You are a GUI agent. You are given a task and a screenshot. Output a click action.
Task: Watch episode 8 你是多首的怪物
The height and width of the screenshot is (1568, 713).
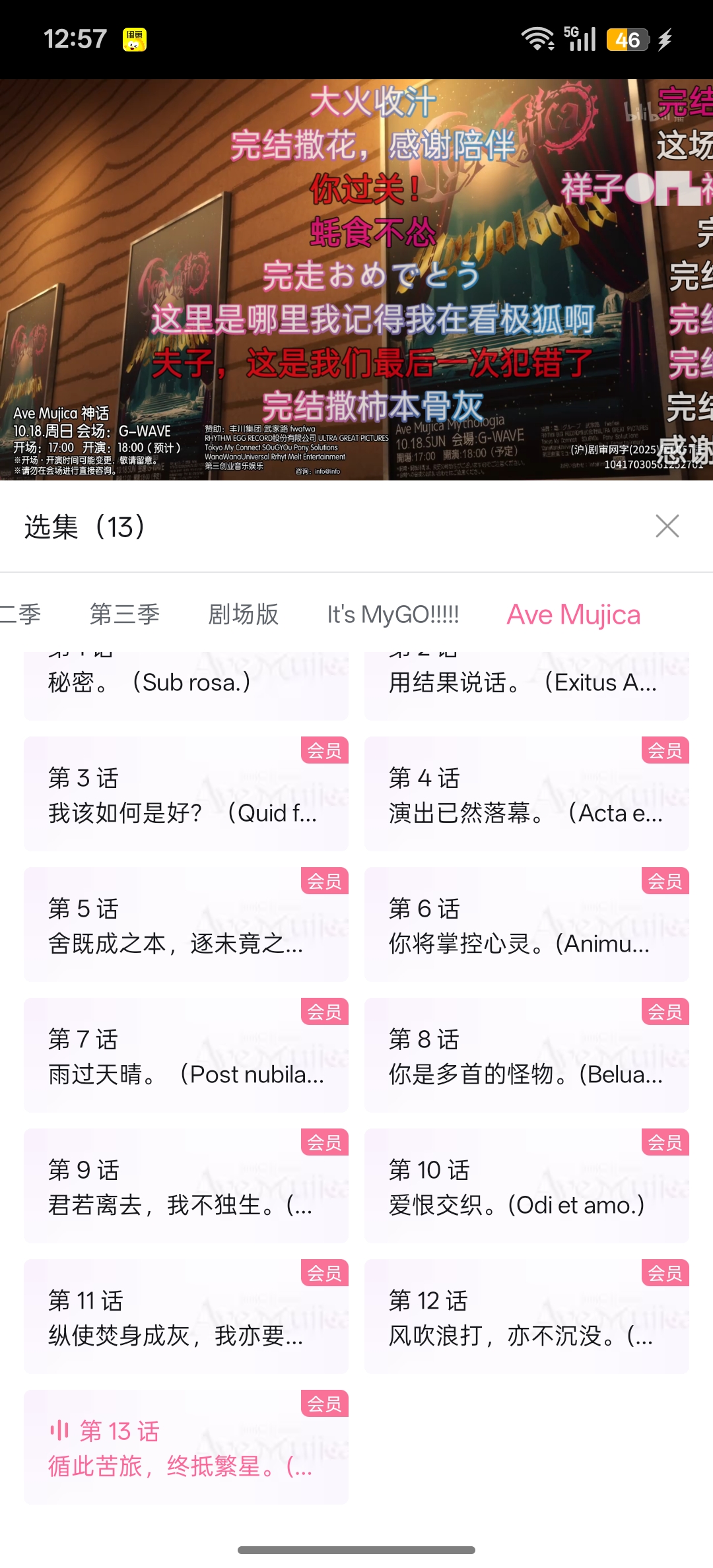tap(526, 1056)
